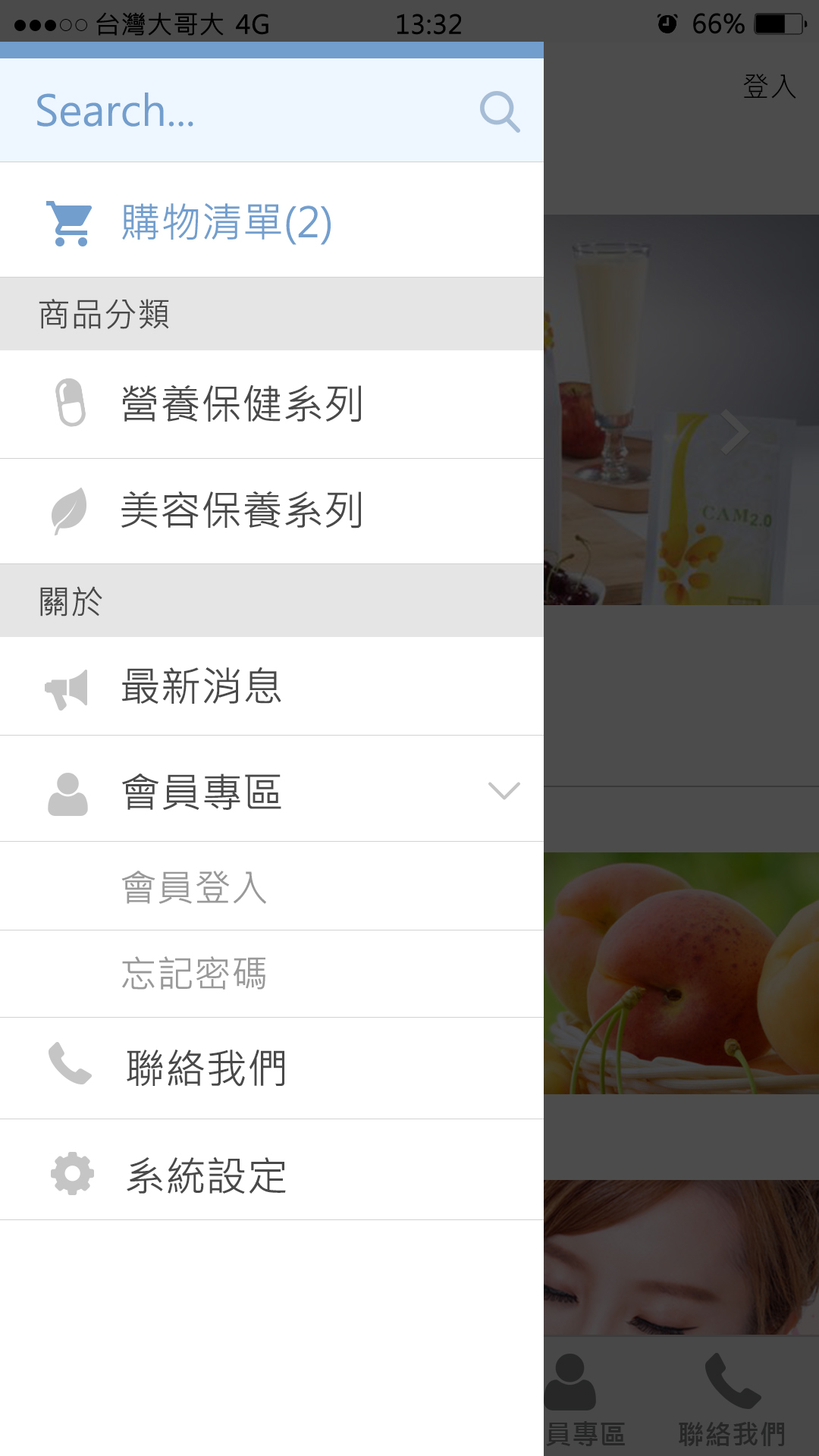Open 系統設定 system settings
The height and width of the screenshot is (1456, 819).
pyautogui.click(x=206, y=1175)
